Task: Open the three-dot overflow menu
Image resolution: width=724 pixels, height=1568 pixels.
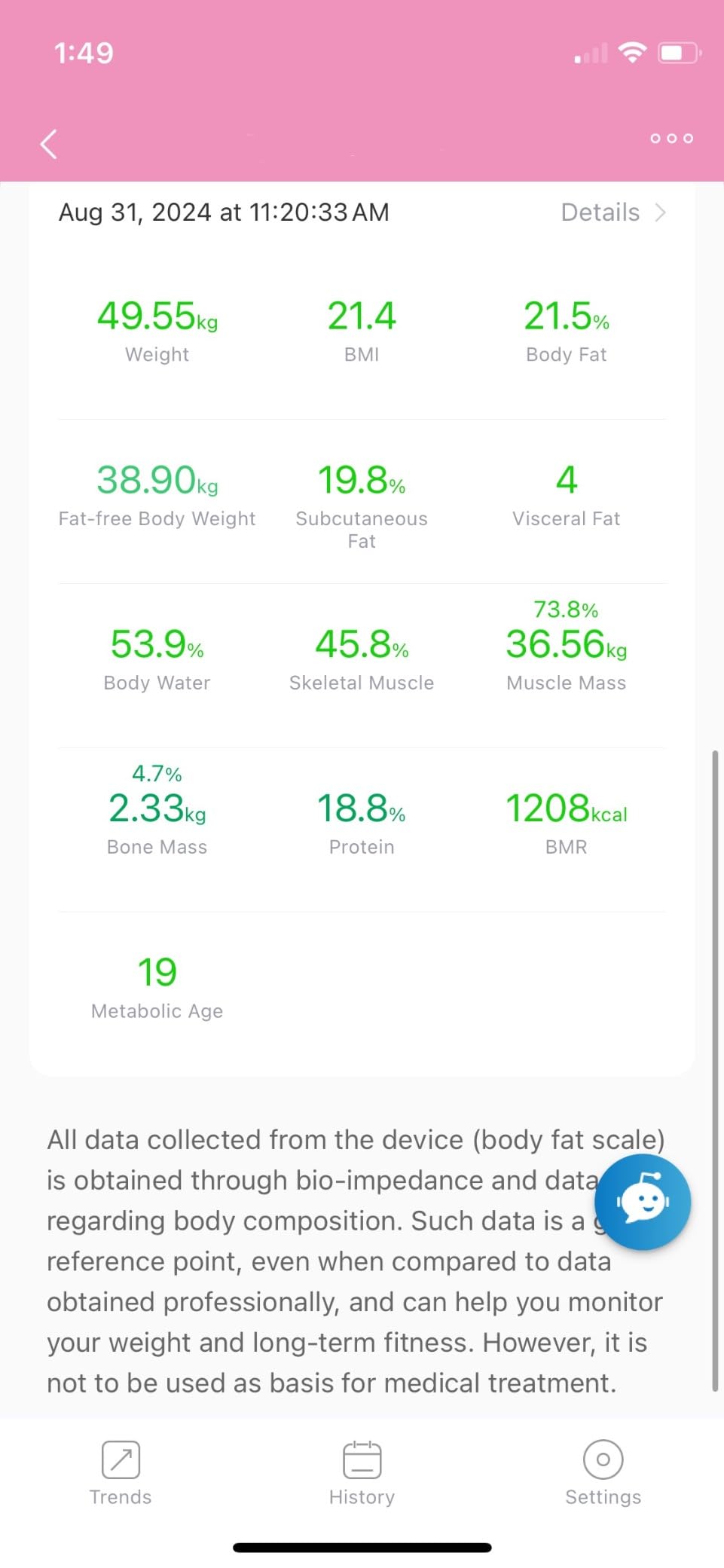Action: coord(671,139)
